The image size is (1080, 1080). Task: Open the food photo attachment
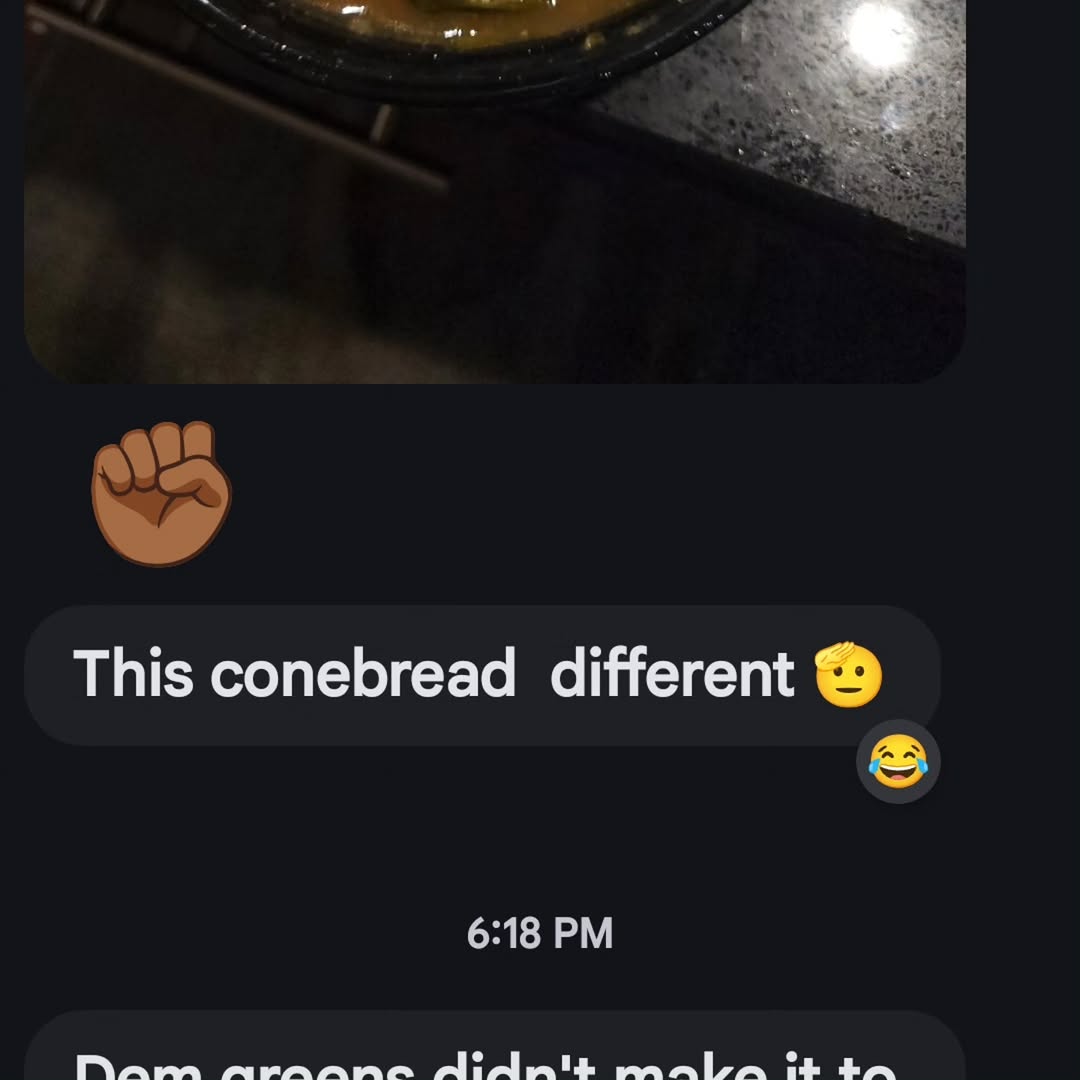coord(495,190)
